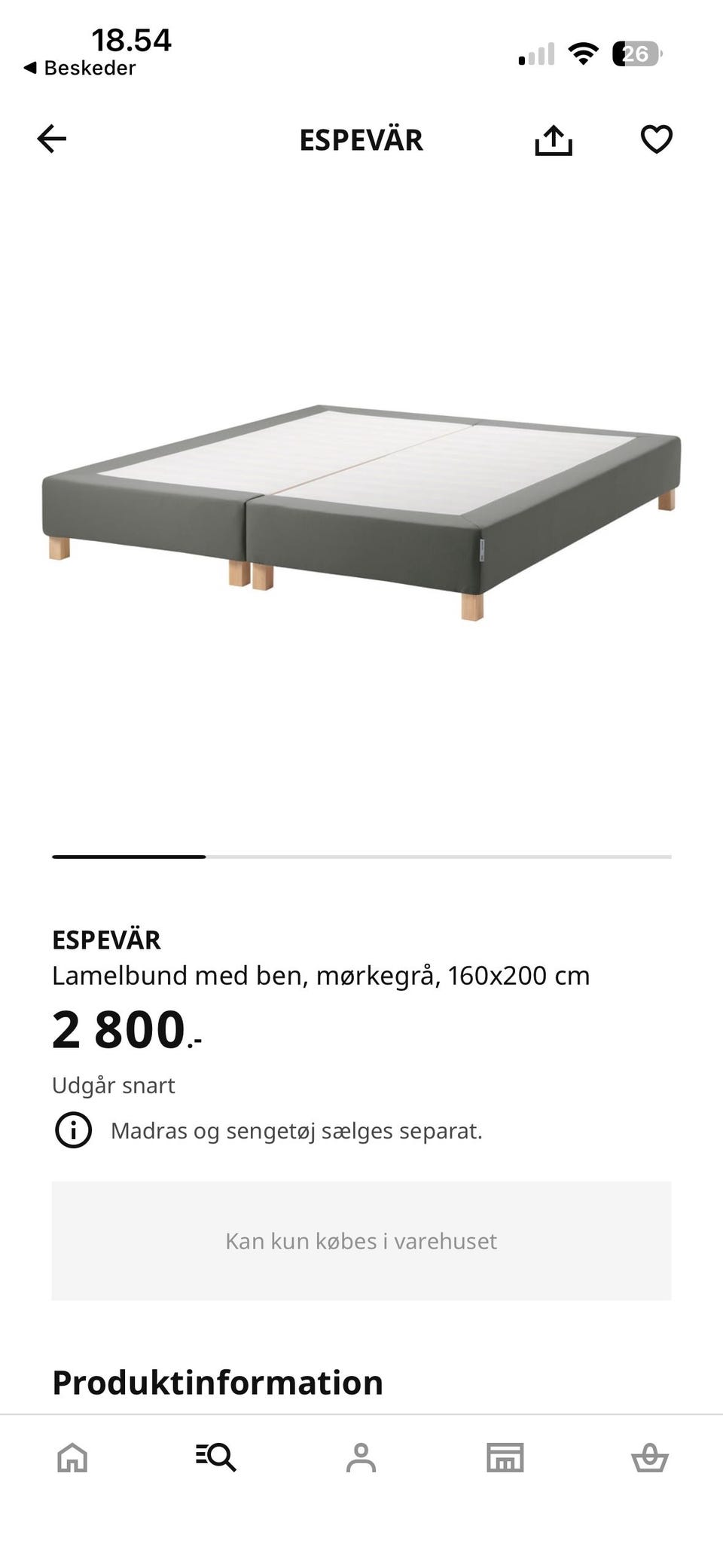Viewport: 723px width, 1568px height.
Task: Tap the battery indicator showing 26
Action: tap(636, 53)
